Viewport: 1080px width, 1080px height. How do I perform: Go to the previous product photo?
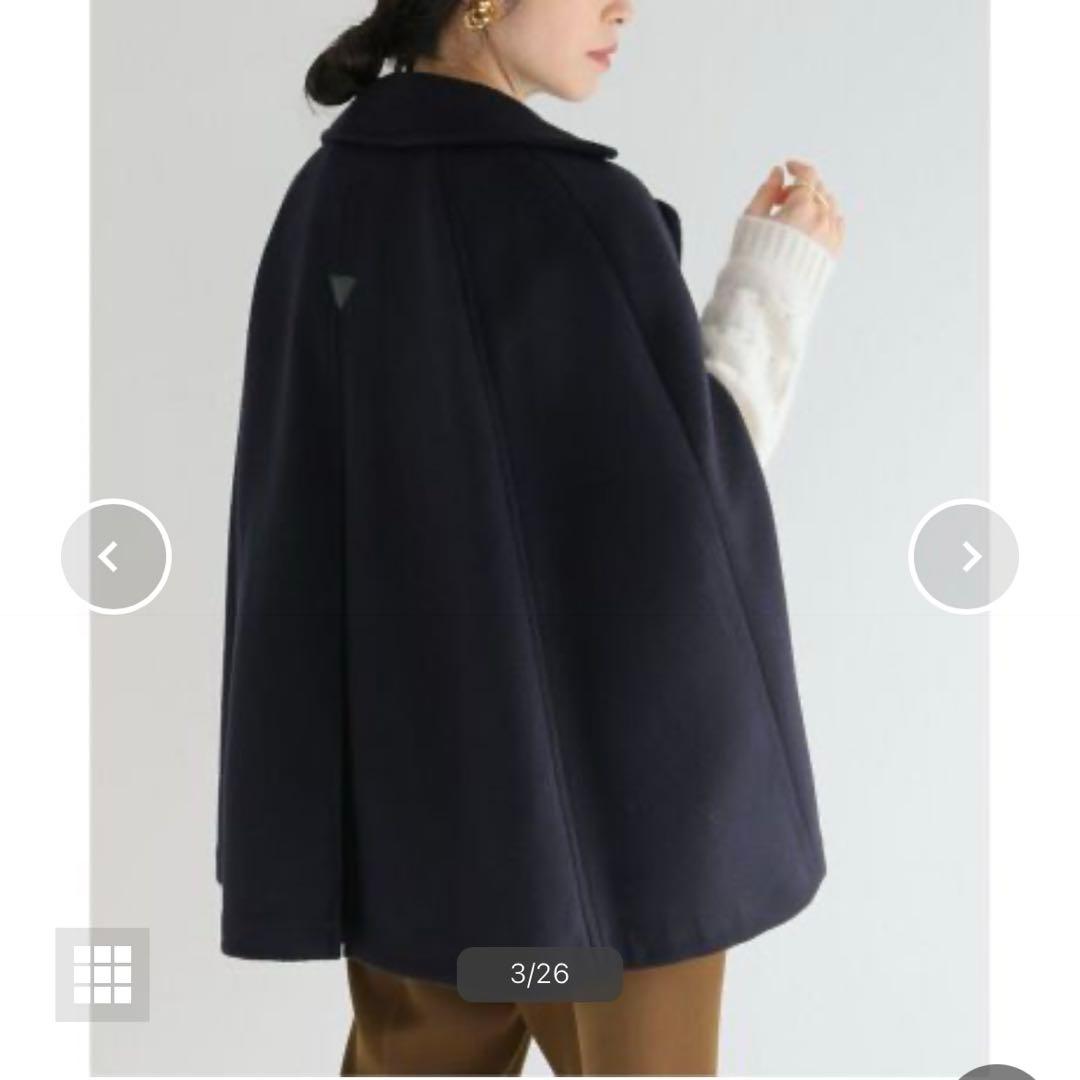pos(115,556)
